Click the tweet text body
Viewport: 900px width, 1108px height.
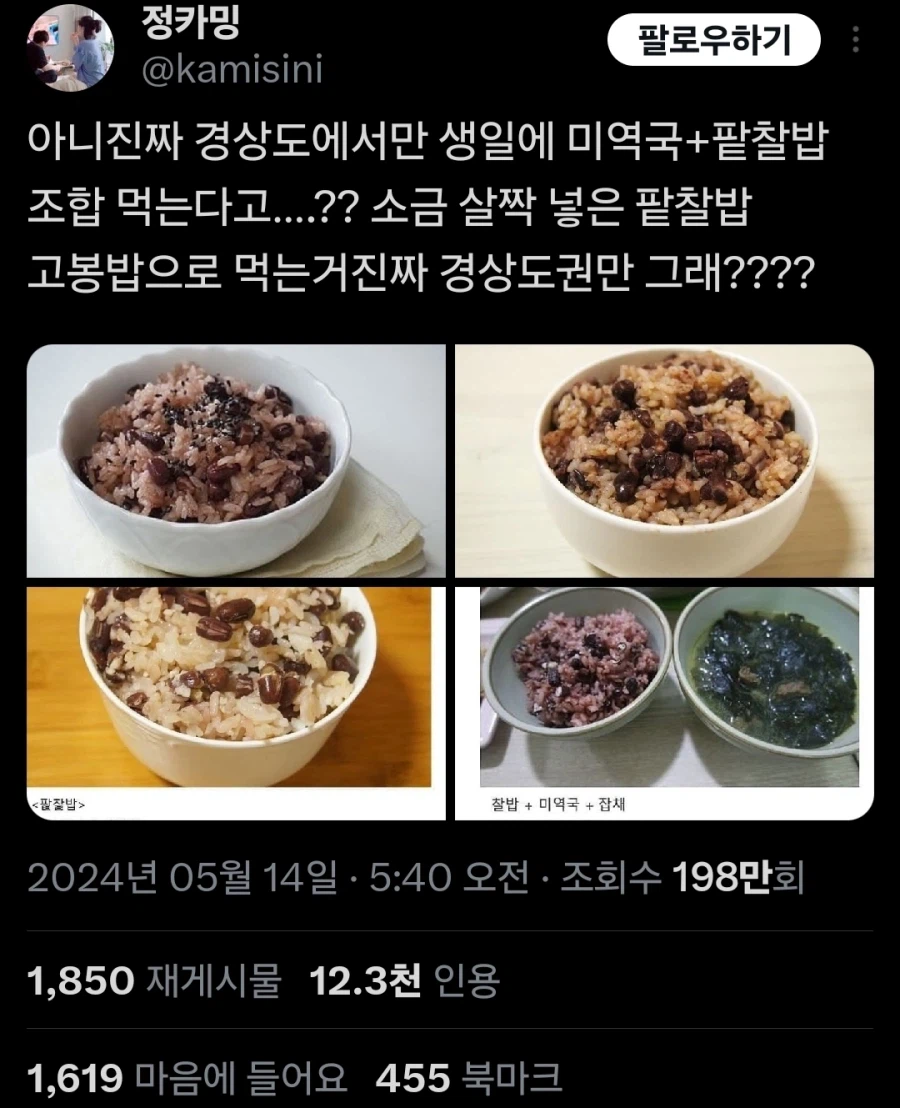pyautogui.click(x=420, y=205)
